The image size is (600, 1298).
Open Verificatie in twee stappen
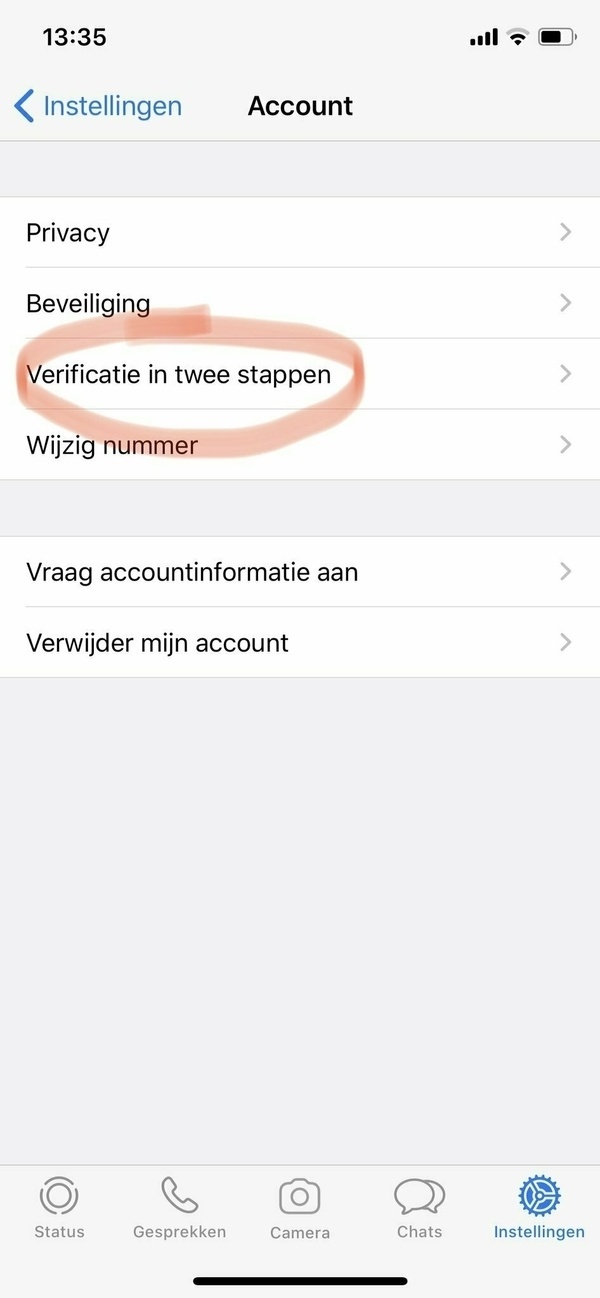coord(300,374)
